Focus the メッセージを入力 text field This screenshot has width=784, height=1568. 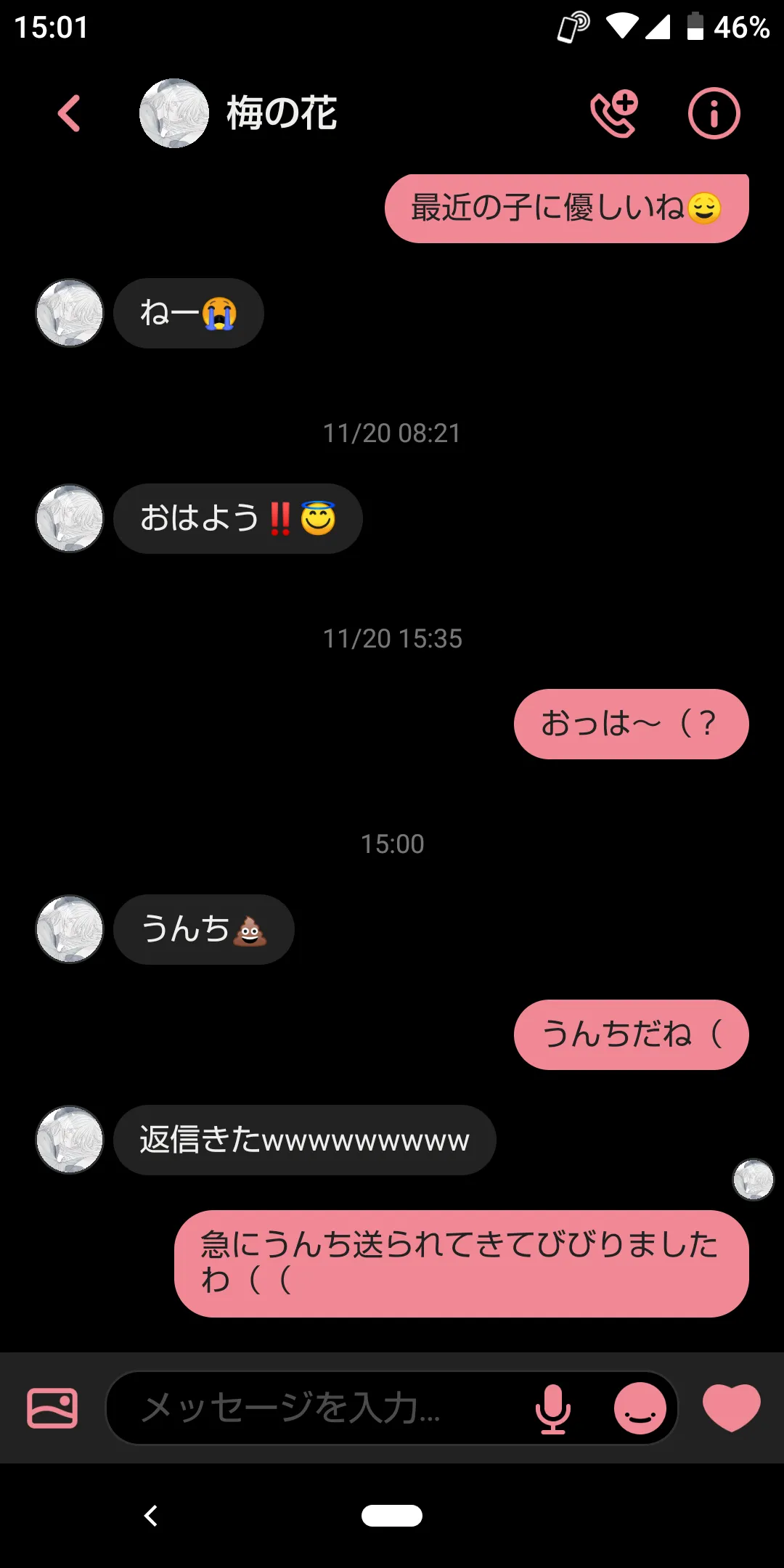tap(319, 1408)
